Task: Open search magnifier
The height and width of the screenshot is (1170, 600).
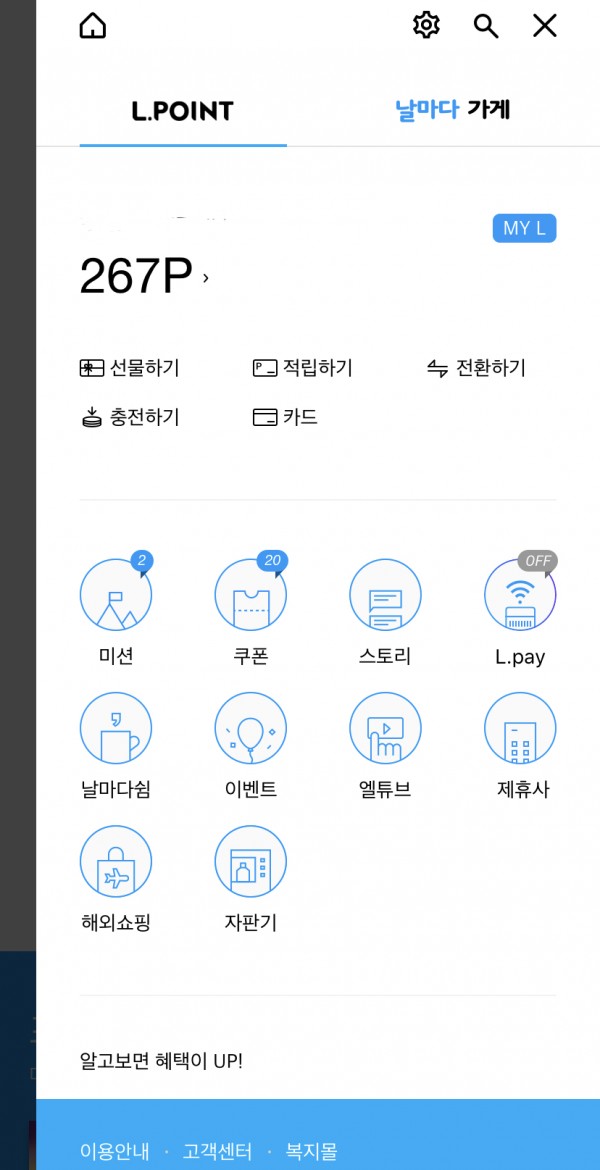Action: click(486, 26)
